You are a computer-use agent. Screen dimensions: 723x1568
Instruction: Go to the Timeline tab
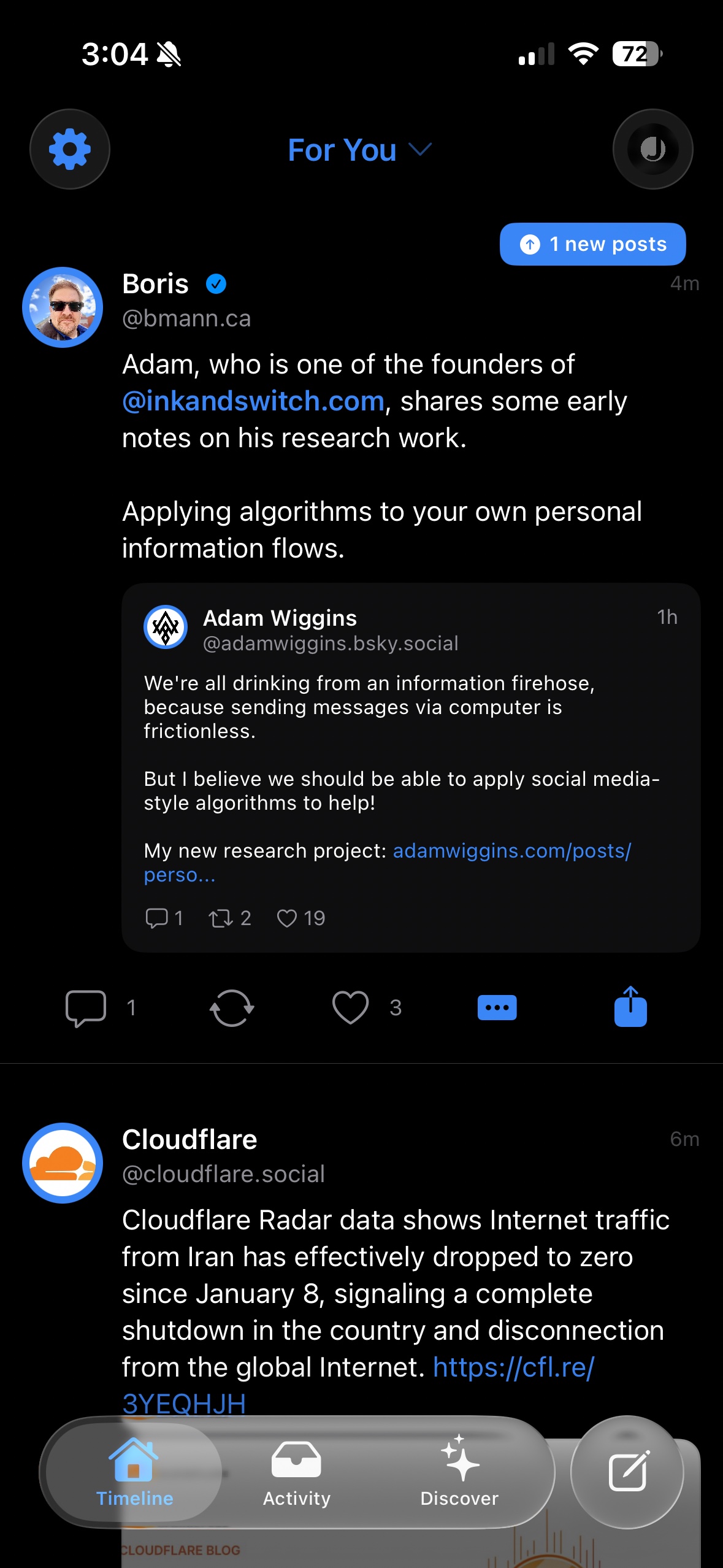pyautogui.click(x=134, y=1472)
